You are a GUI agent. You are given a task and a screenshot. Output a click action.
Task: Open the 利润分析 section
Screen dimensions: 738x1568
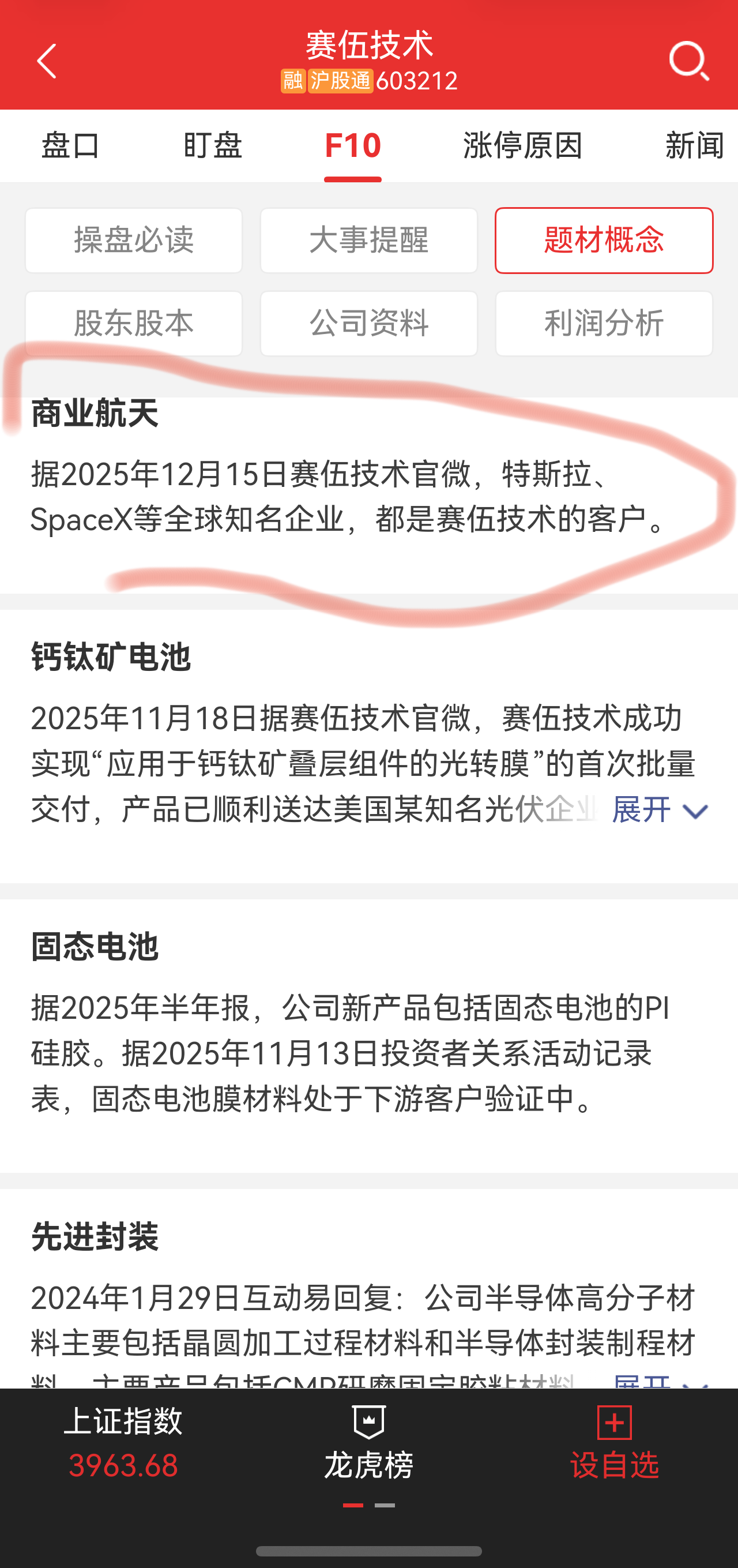click(604, 323)
